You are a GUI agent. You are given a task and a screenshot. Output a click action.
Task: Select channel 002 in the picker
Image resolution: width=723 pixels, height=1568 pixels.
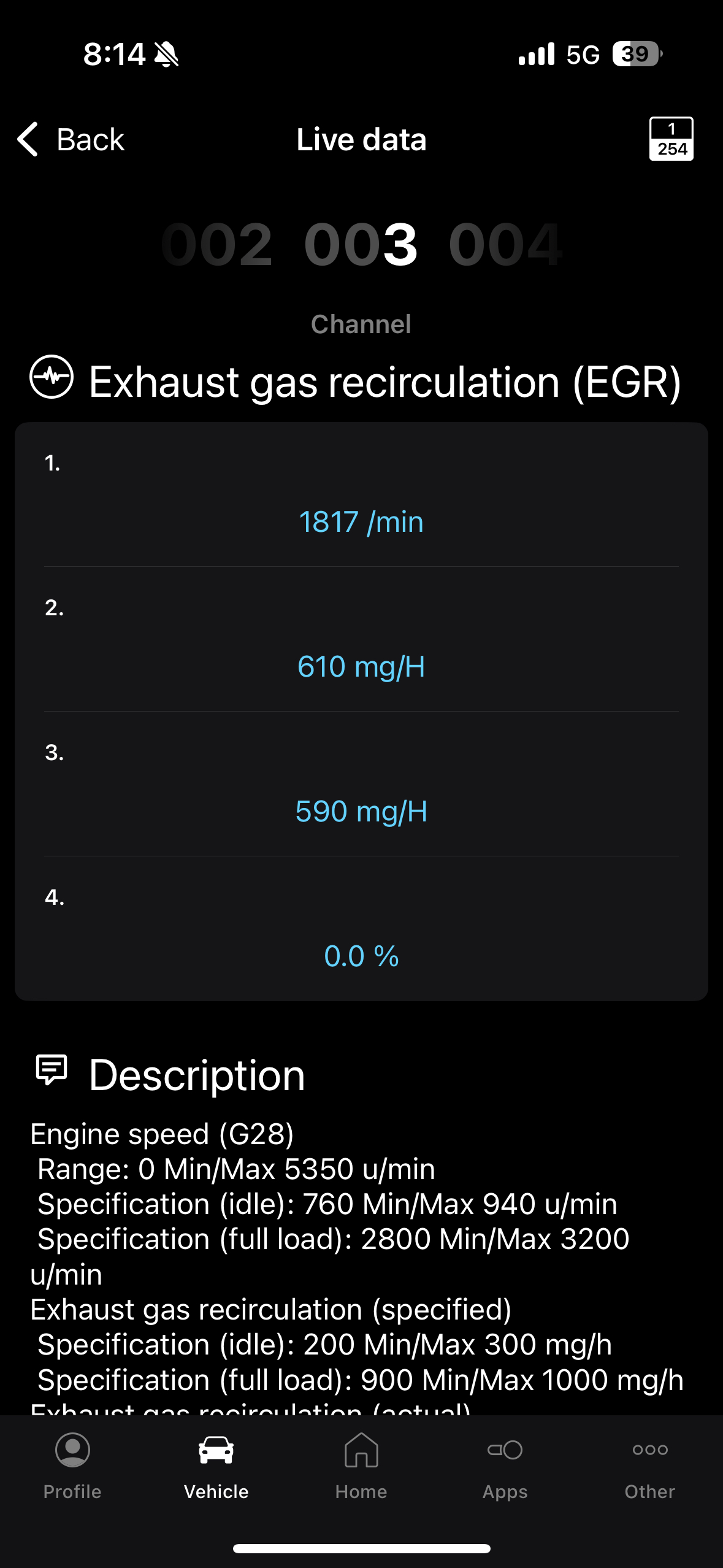tap(216, 245)
